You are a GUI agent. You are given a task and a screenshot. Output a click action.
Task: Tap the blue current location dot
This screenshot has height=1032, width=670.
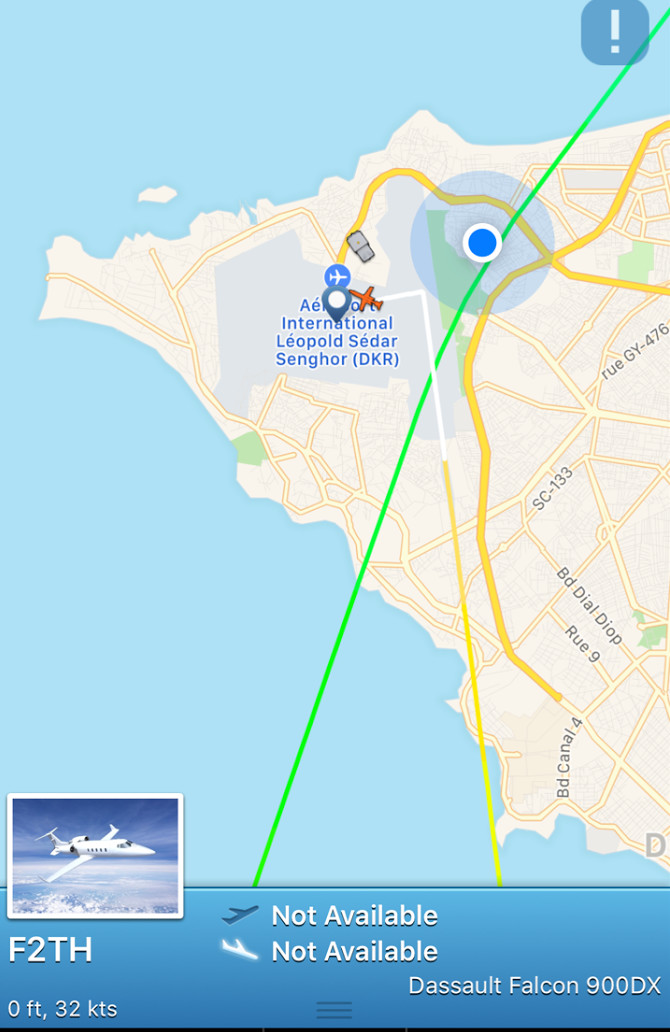pyautogui.click(x=482, y=242)
